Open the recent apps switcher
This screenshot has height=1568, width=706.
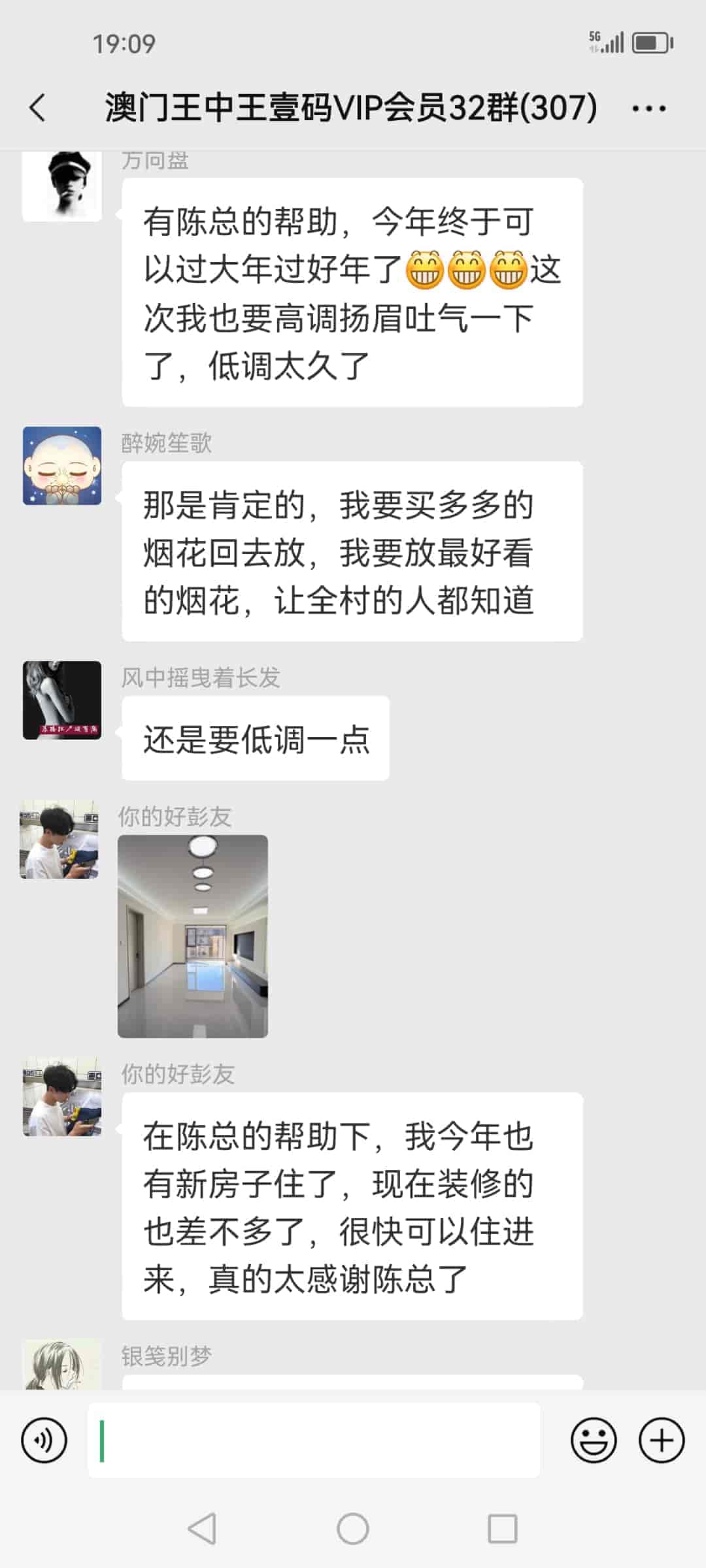[503, 1529]
